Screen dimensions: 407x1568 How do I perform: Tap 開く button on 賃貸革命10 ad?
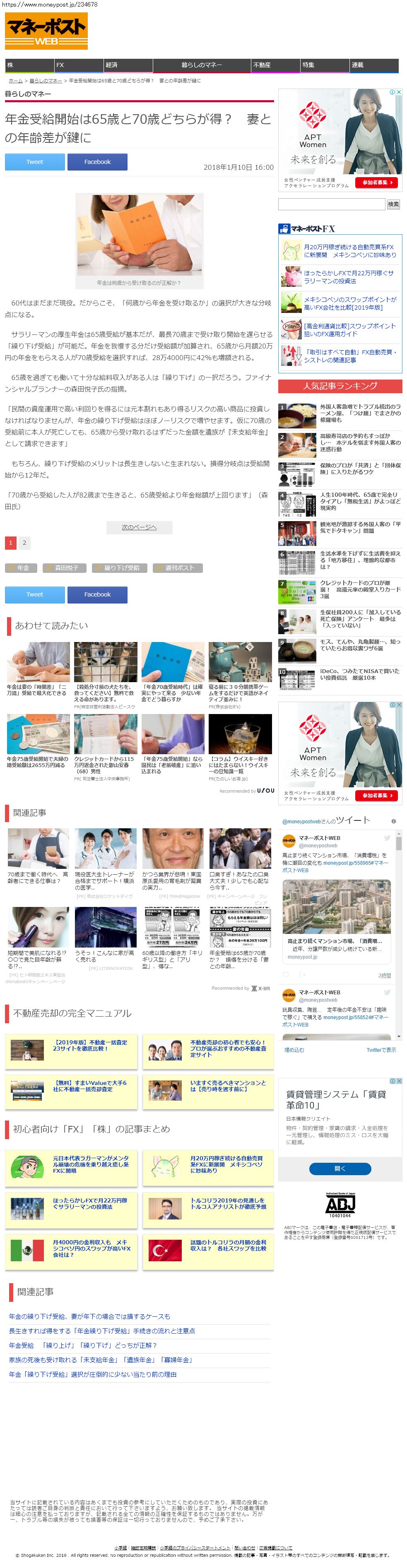(x=340, y=1169)
